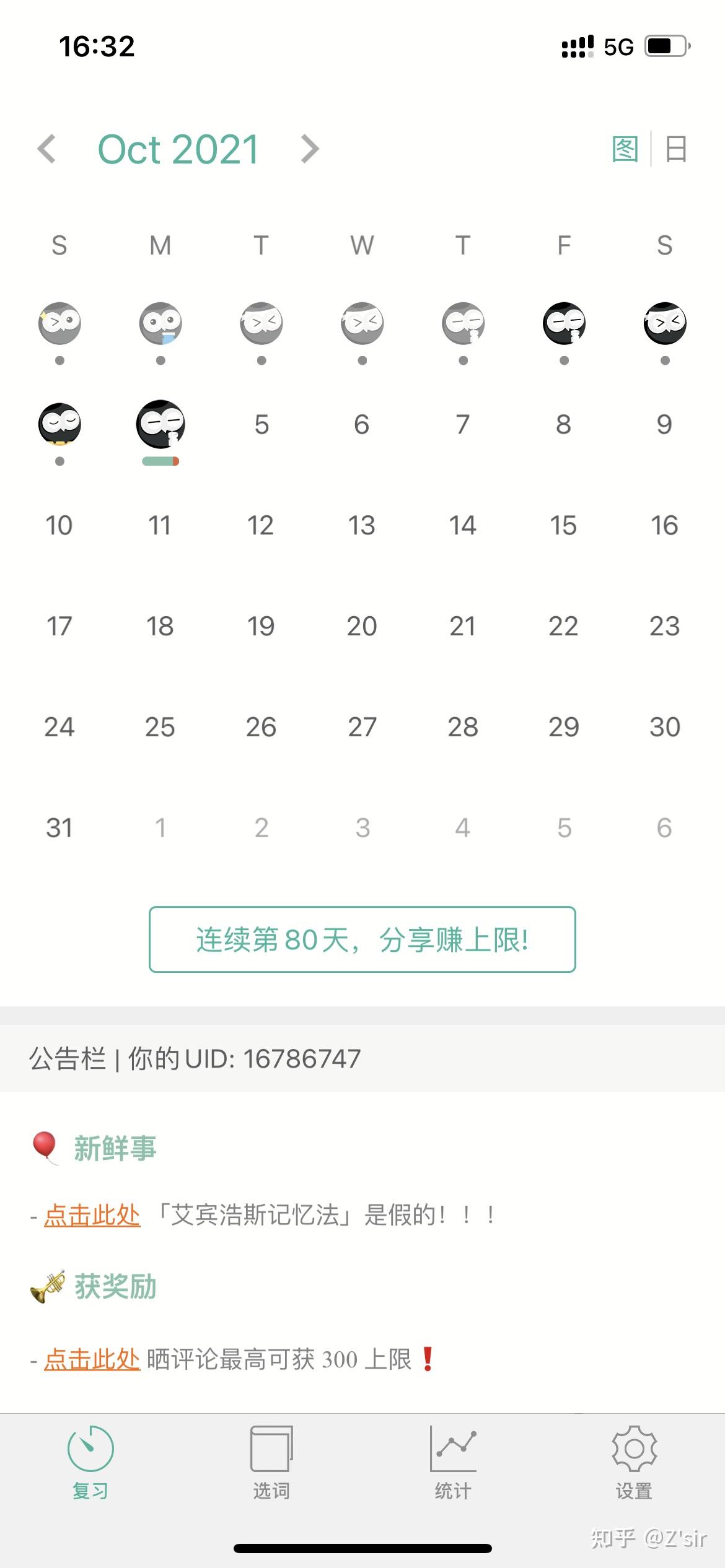The image size is (725, 1568).
Task: Select October 11 on the calendar
Action: pos(160,525)
